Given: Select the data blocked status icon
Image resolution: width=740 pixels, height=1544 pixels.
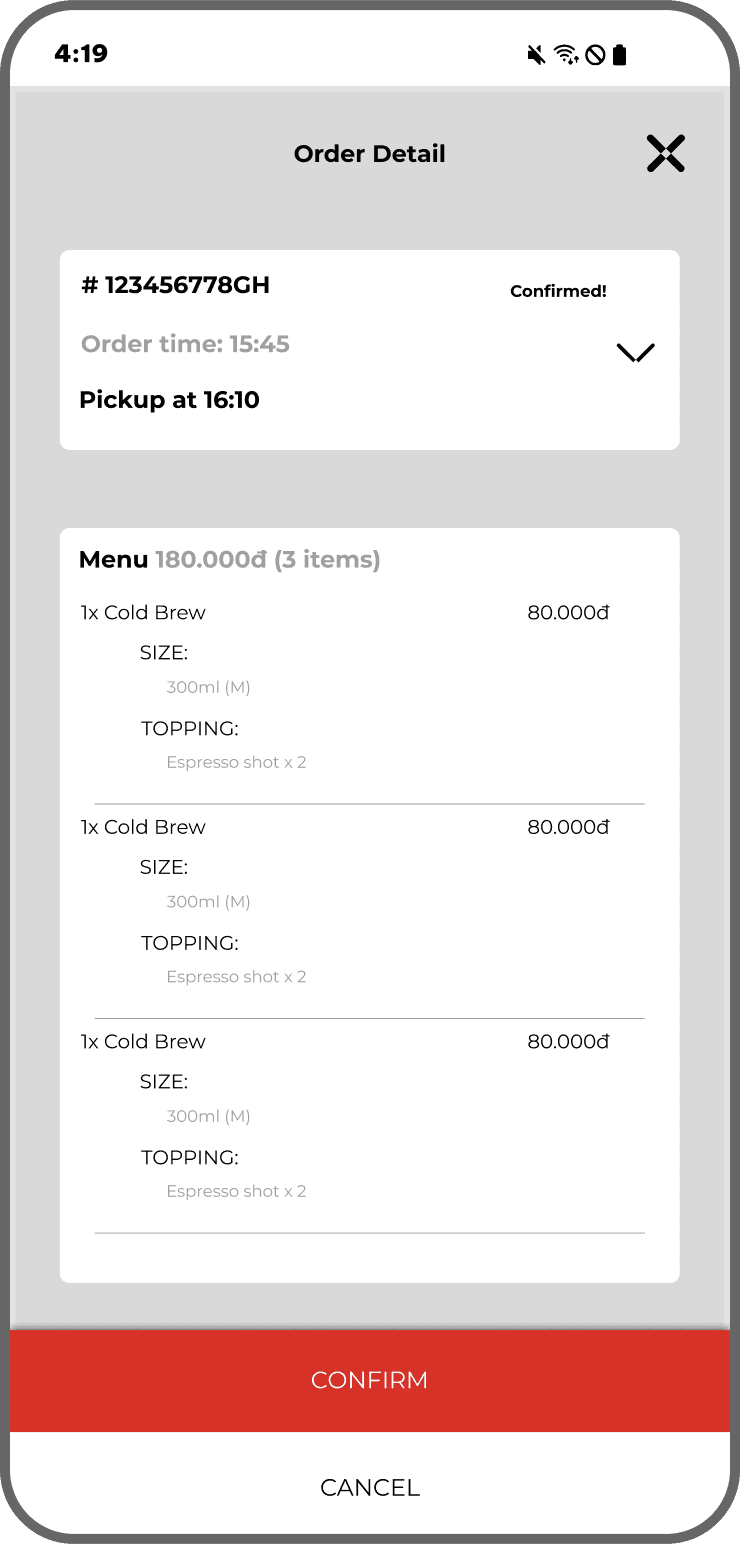Looking at the screenshot, I should click(597, 56).
